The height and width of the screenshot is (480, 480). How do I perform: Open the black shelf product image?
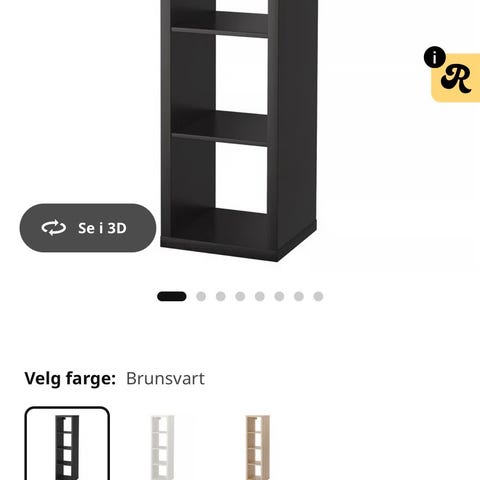[x=239, y=130]
